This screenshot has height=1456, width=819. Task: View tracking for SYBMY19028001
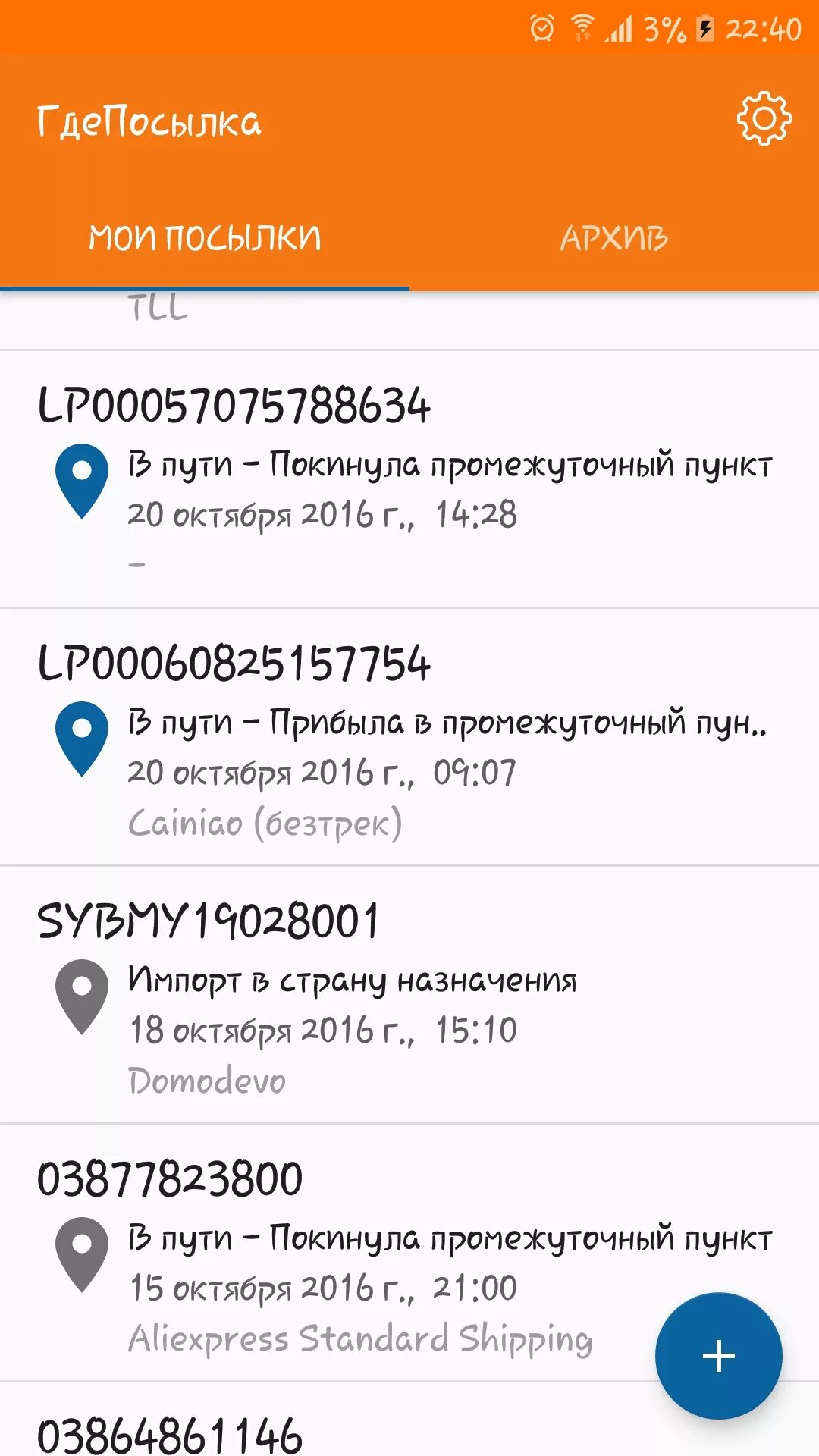[409, 995]
